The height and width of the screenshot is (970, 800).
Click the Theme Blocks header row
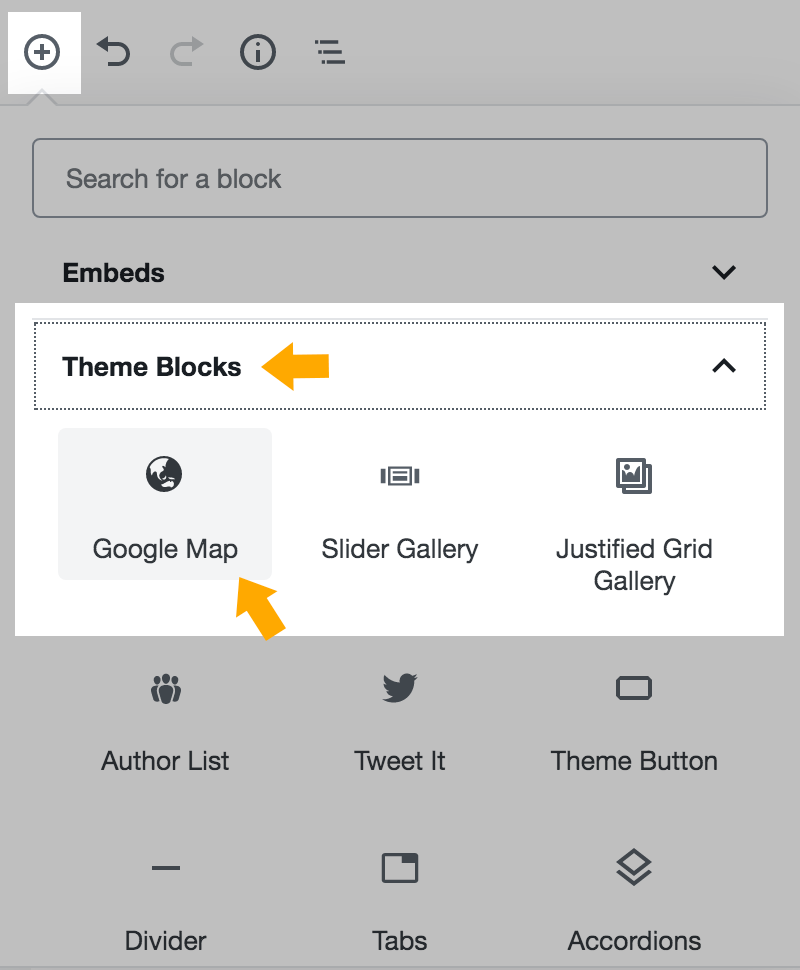pyautogui.click(x=400, y=366)
